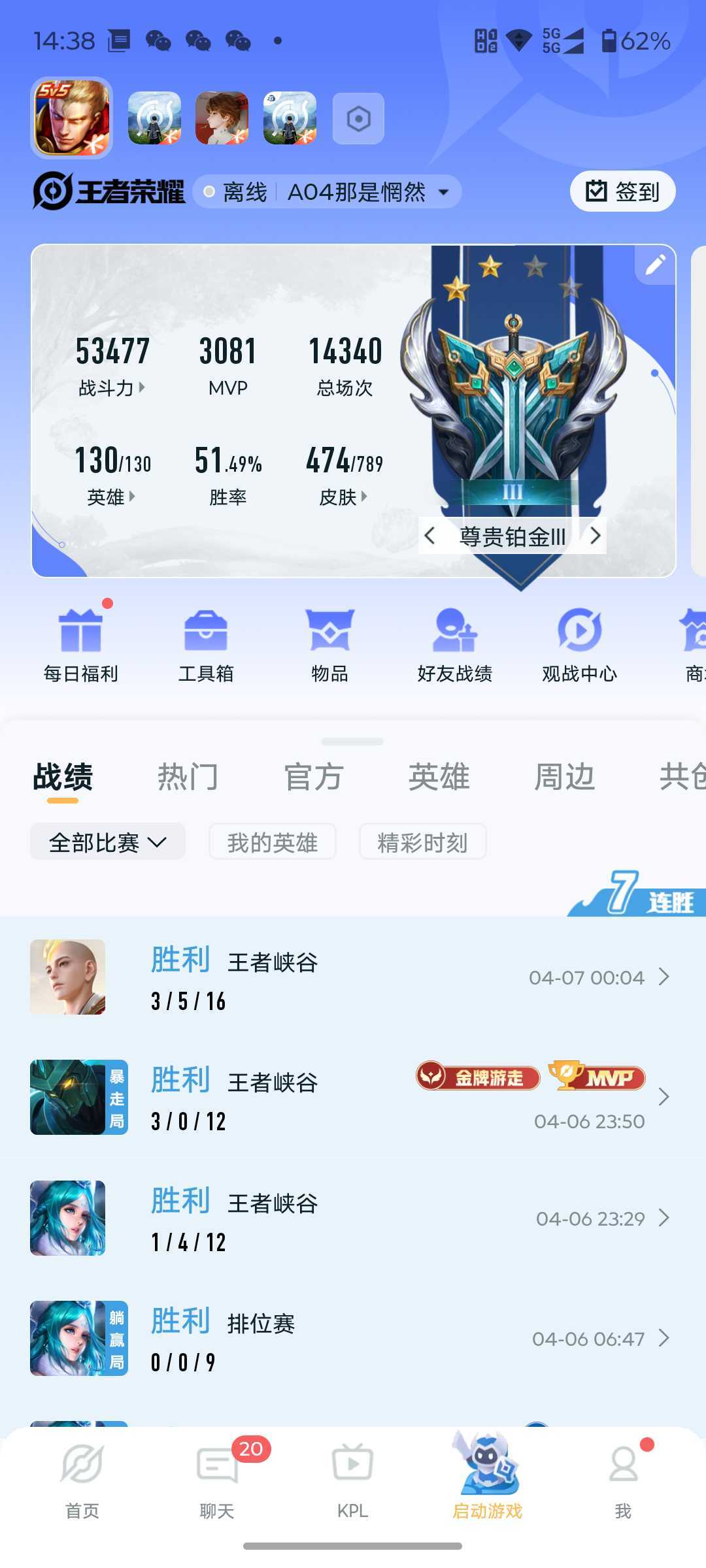View 好友战绩 friends' records
Screen dimensions: 706x1568
coord(455,645)
